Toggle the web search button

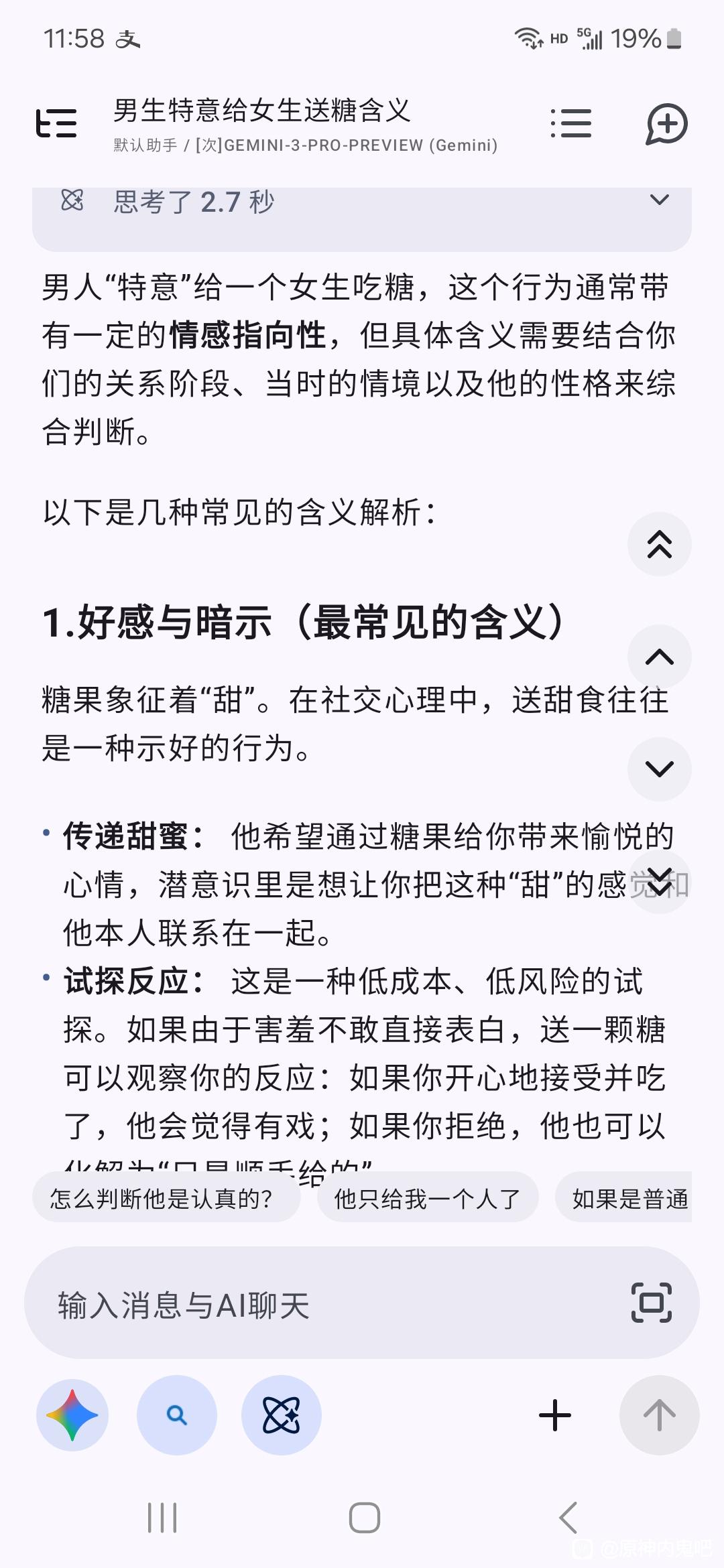coord(177,1415)
